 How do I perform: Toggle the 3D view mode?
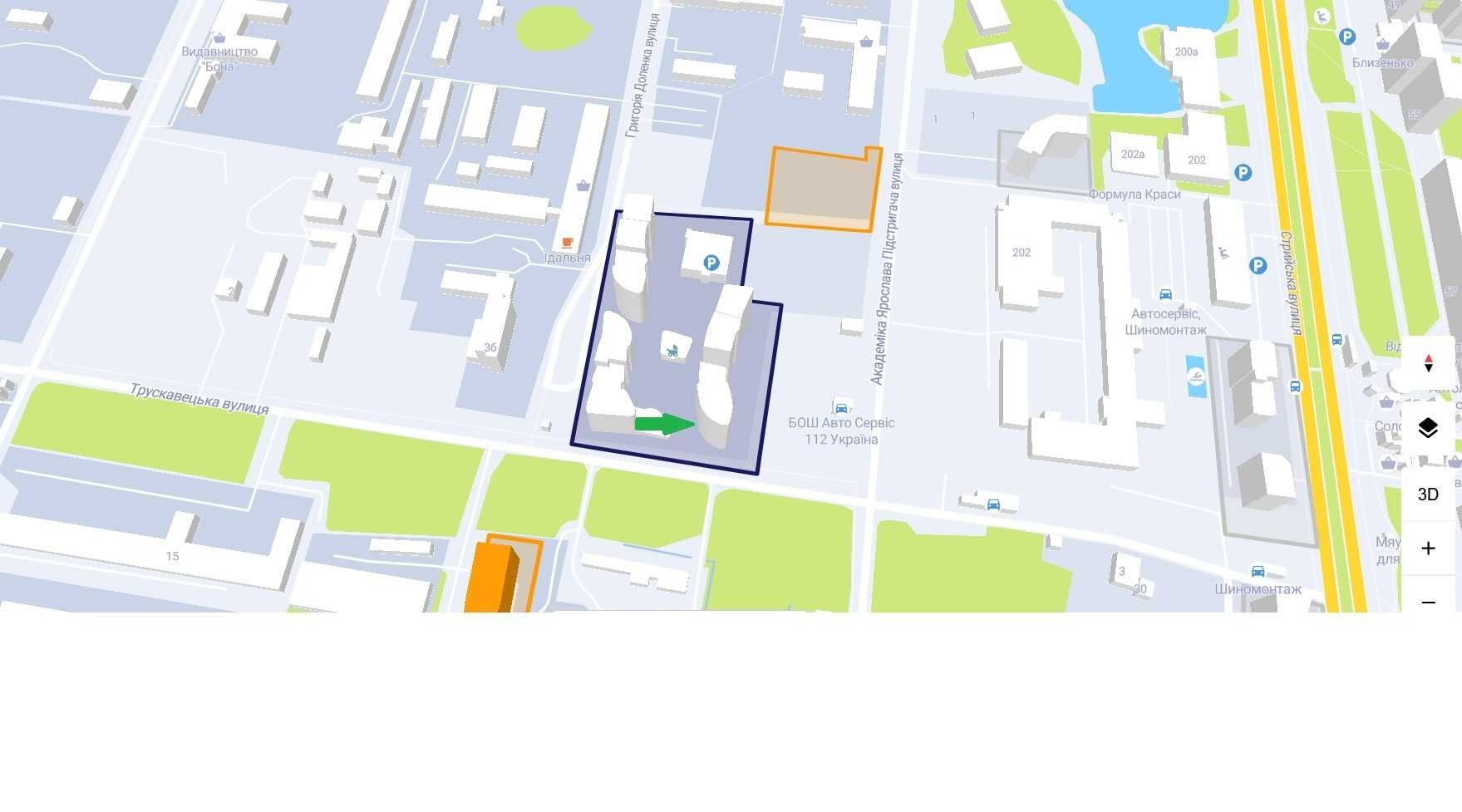[x=1428, y=495]
